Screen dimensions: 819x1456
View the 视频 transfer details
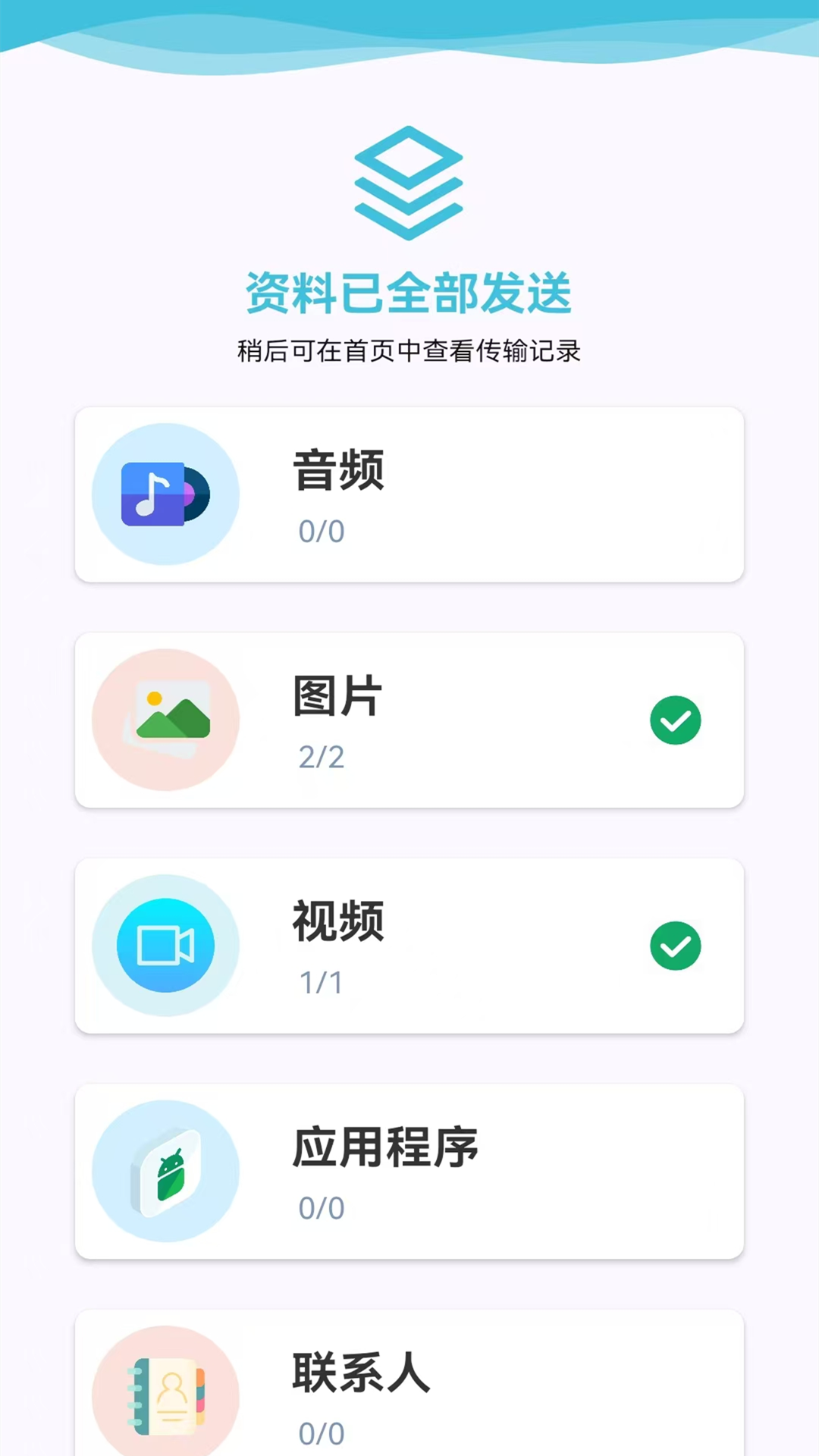coord(409,944)
